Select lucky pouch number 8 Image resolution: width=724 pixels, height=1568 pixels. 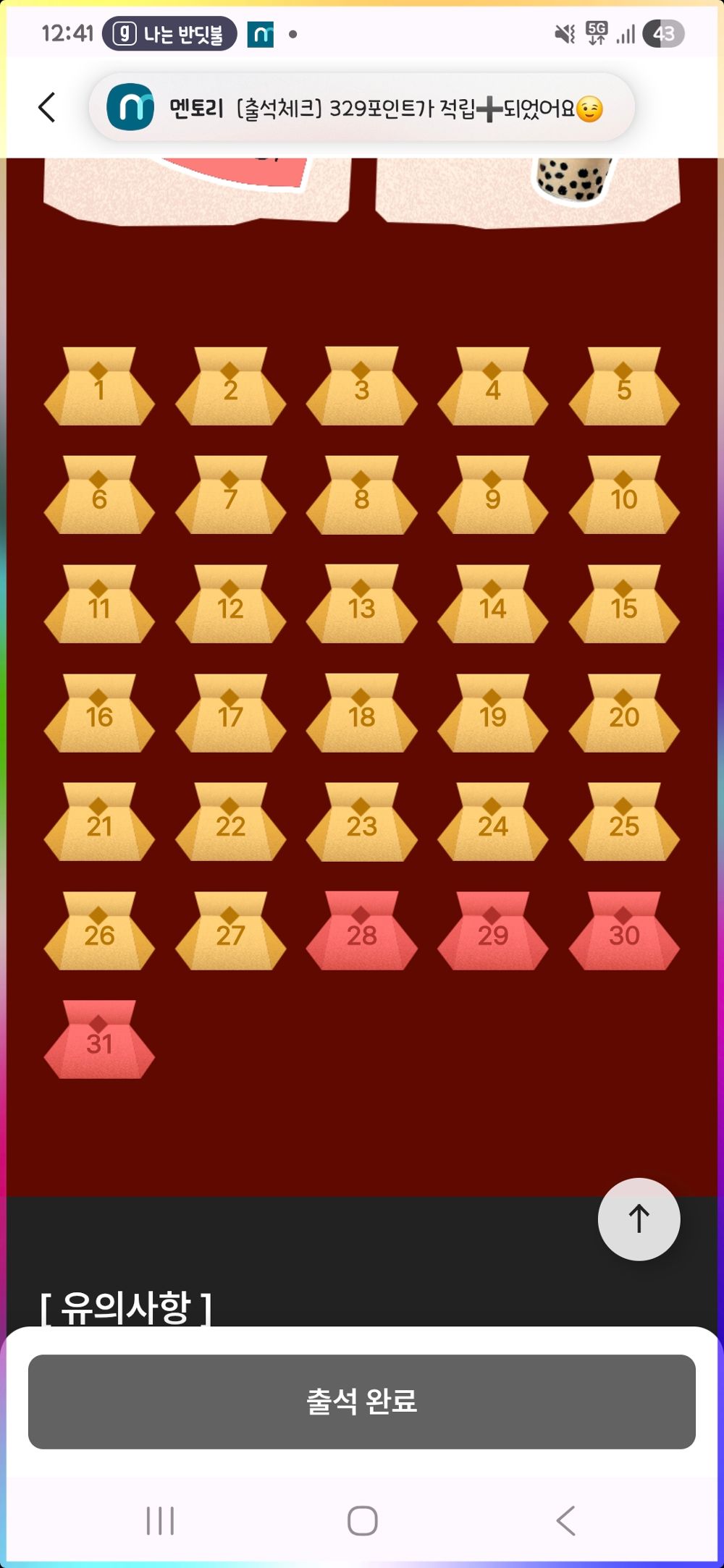[x=361, y=496]
